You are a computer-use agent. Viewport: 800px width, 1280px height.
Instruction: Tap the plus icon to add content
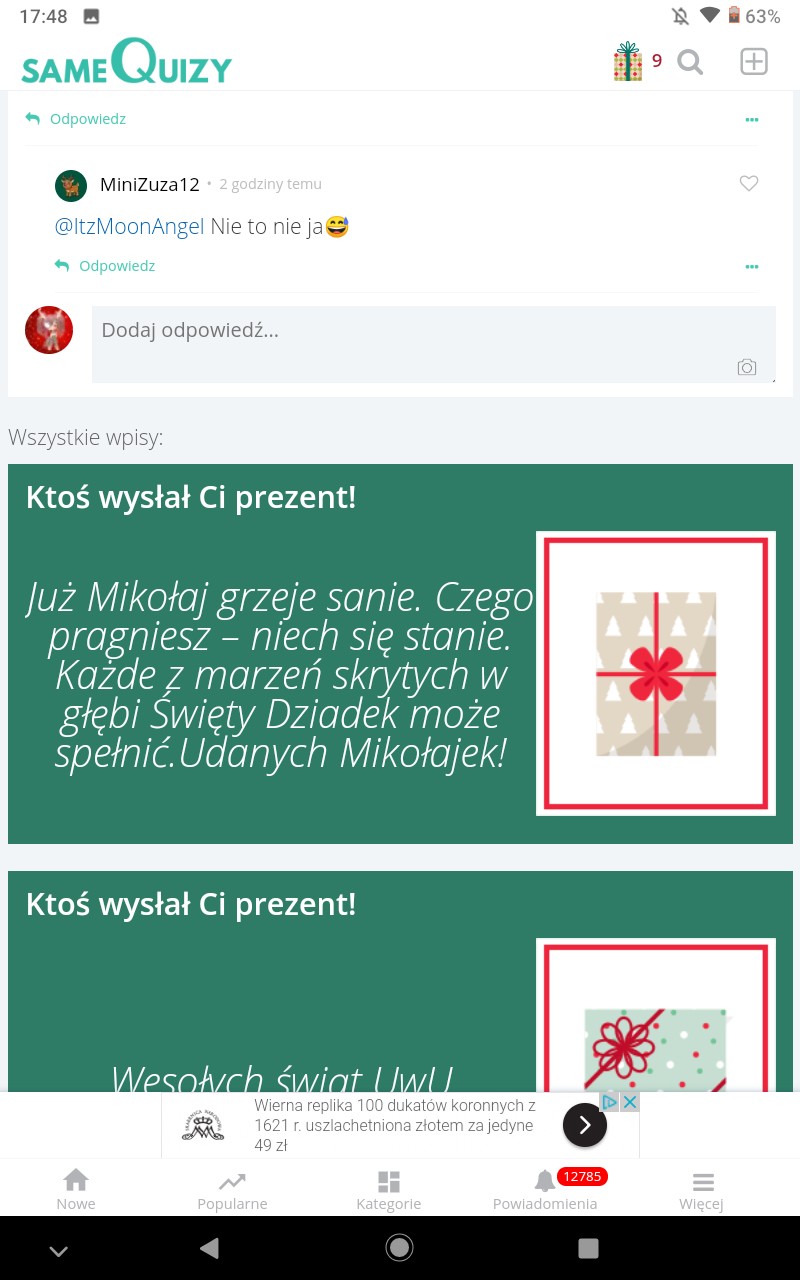coord(753,62)
